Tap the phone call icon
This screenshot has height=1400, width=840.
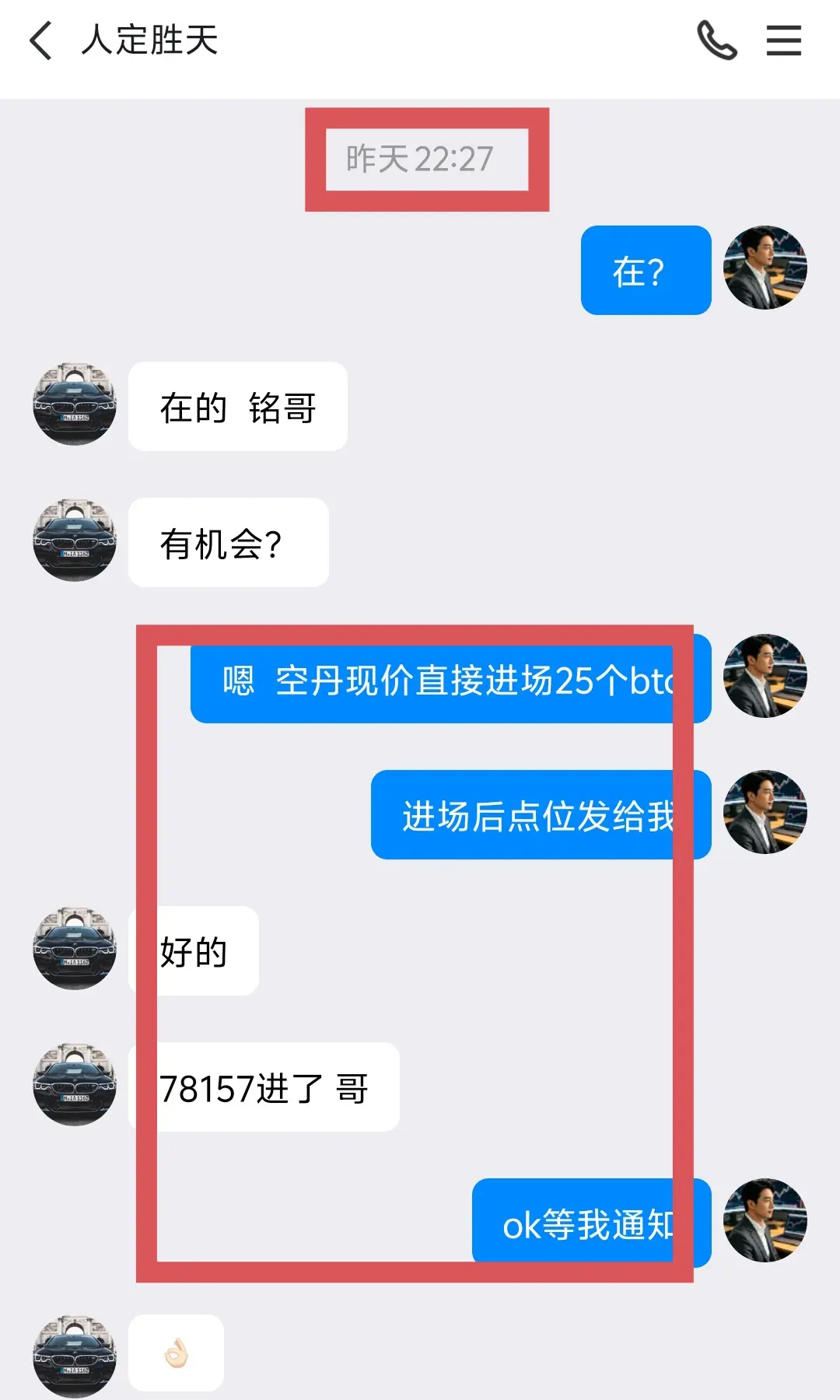pos(717,40)
